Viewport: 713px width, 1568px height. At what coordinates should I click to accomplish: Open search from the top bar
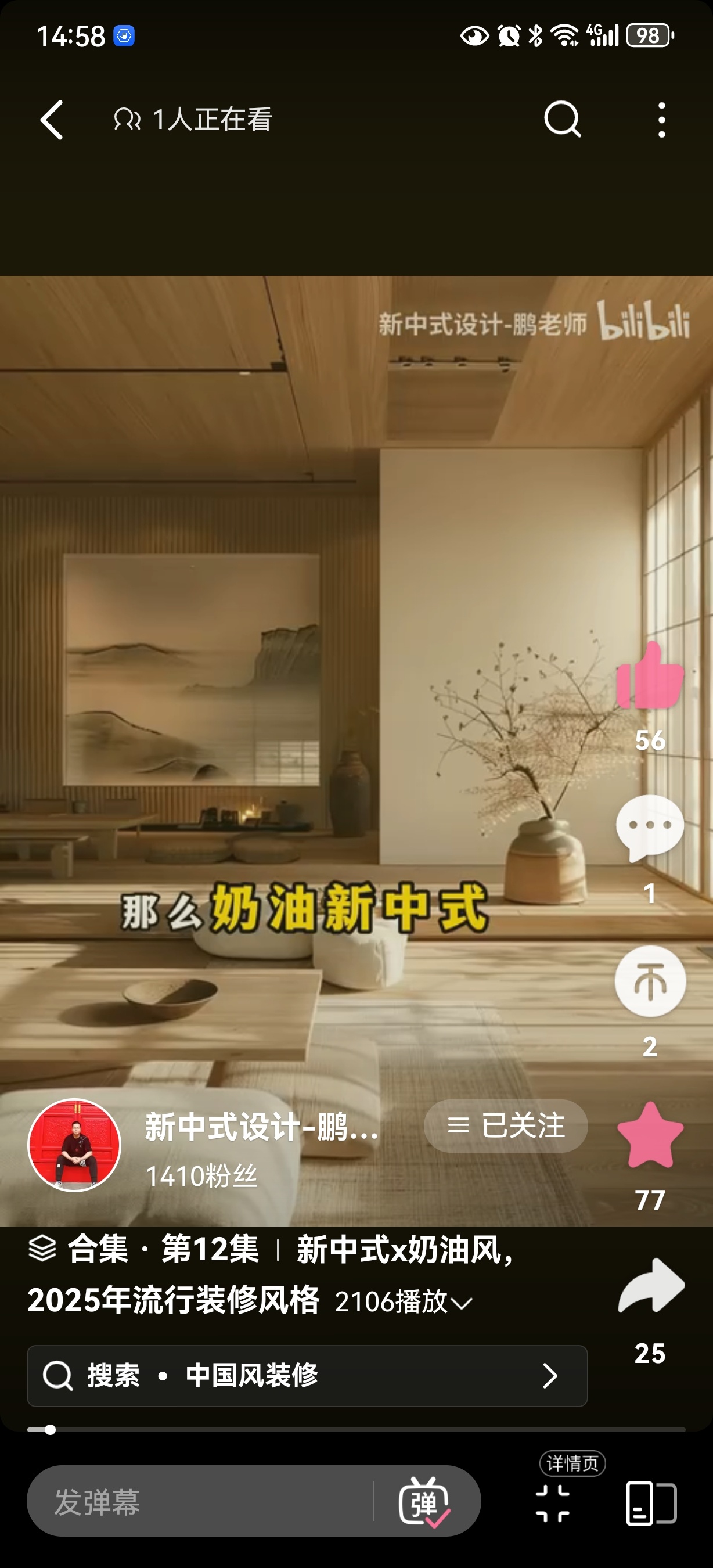[562, 119]
